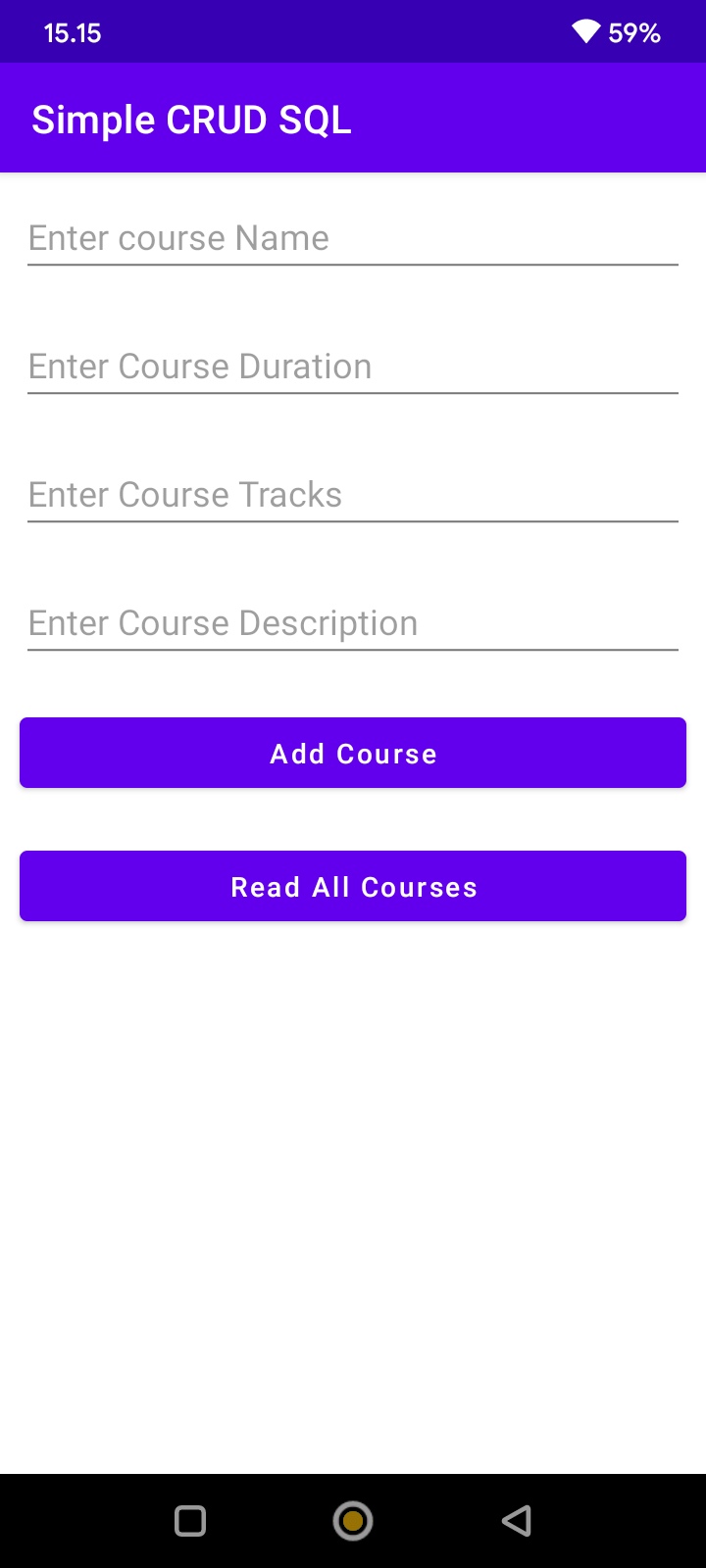
Task: Tap the clock showing 15.15
Action: (73, 32)
